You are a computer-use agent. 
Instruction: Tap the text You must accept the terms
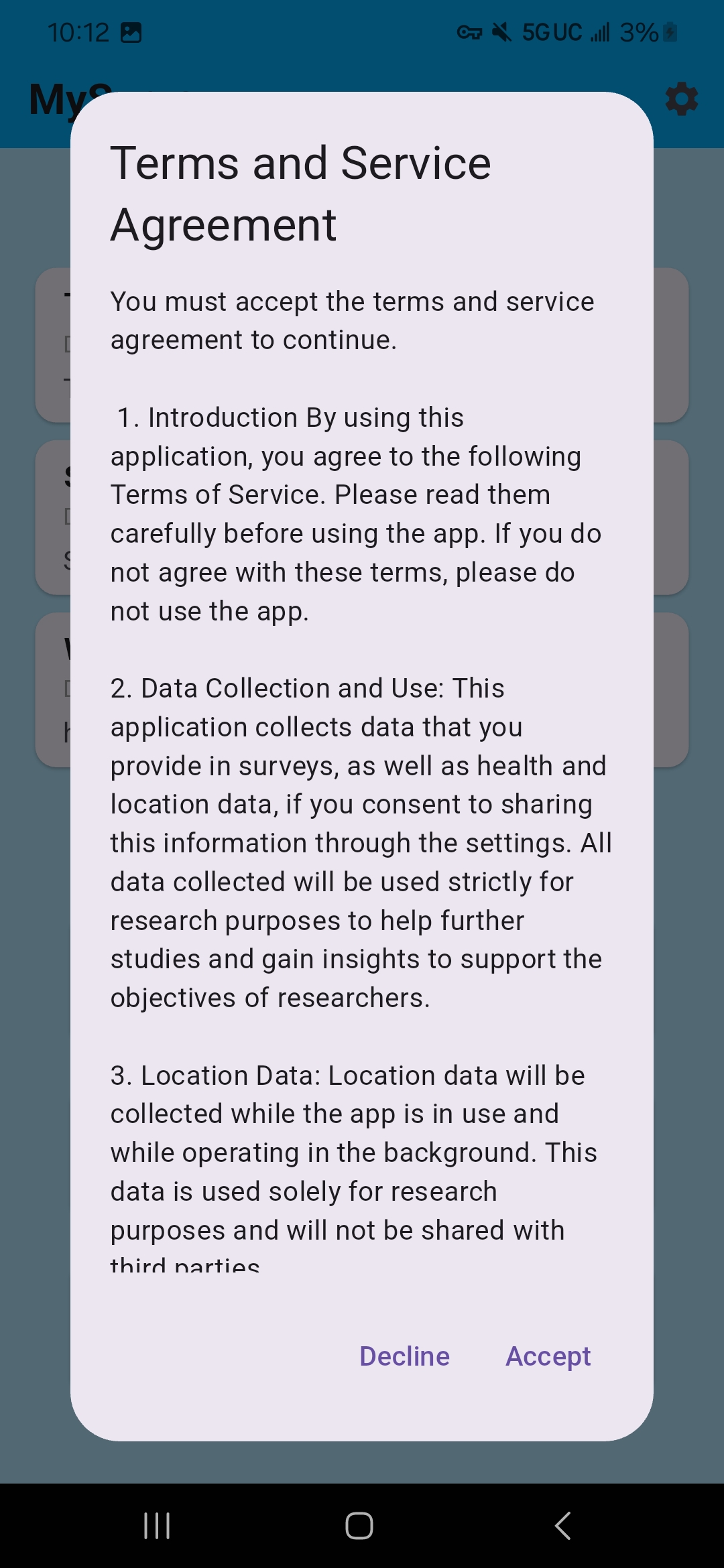[352, 320]
